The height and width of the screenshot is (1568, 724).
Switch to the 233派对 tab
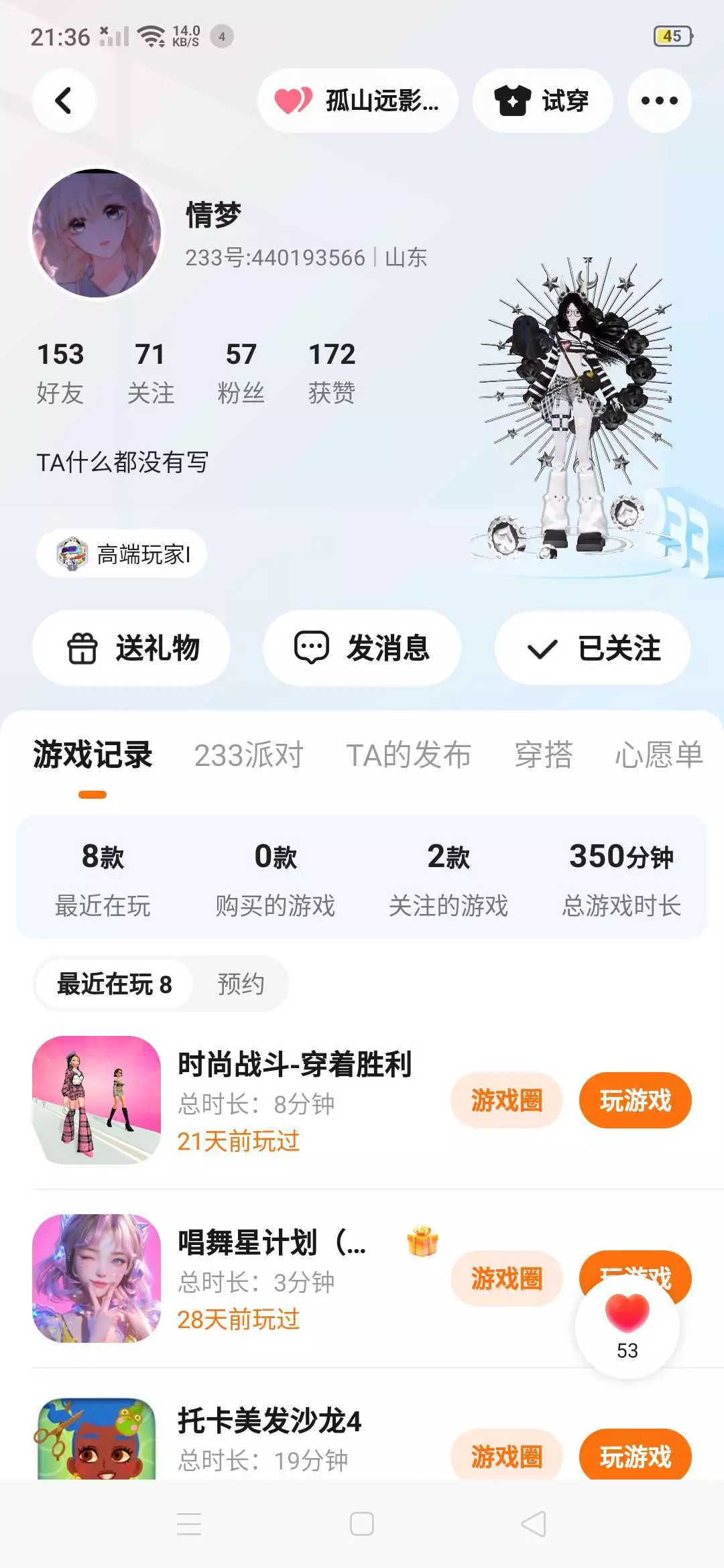249,755
